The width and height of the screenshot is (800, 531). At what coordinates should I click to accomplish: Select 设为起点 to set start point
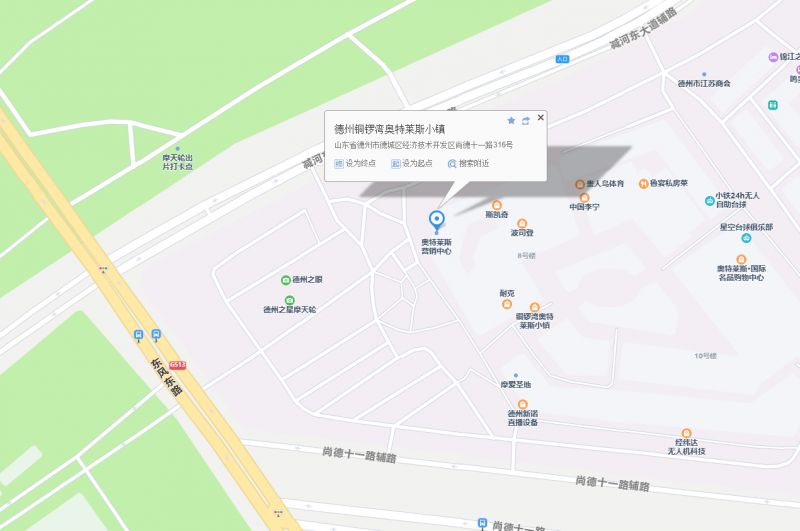(410, 163)
